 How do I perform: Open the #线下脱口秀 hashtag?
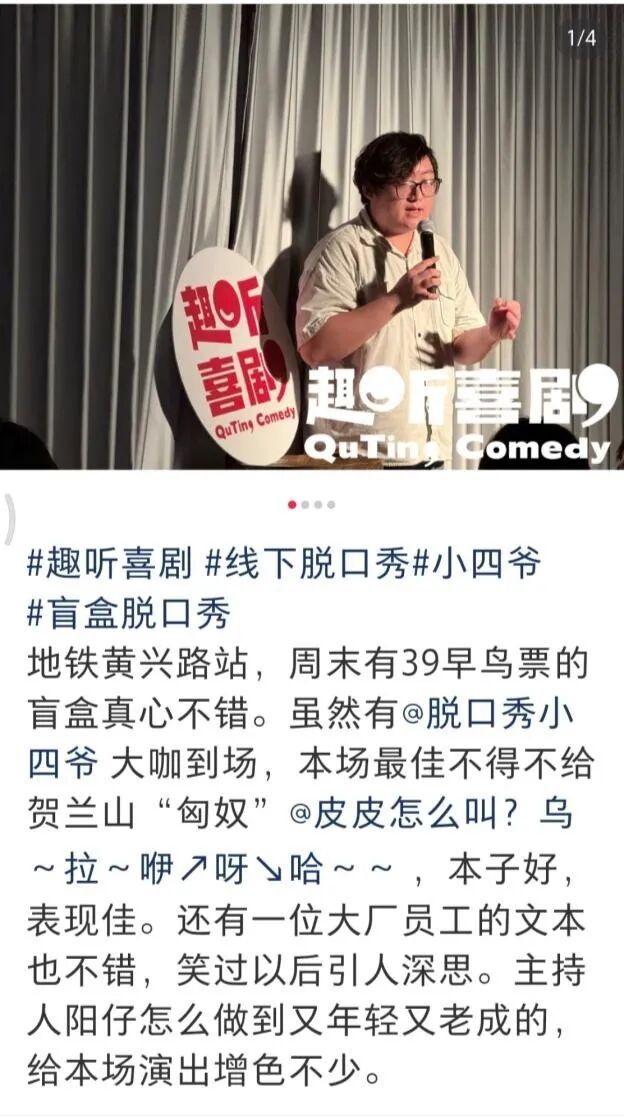pos(307,566)
